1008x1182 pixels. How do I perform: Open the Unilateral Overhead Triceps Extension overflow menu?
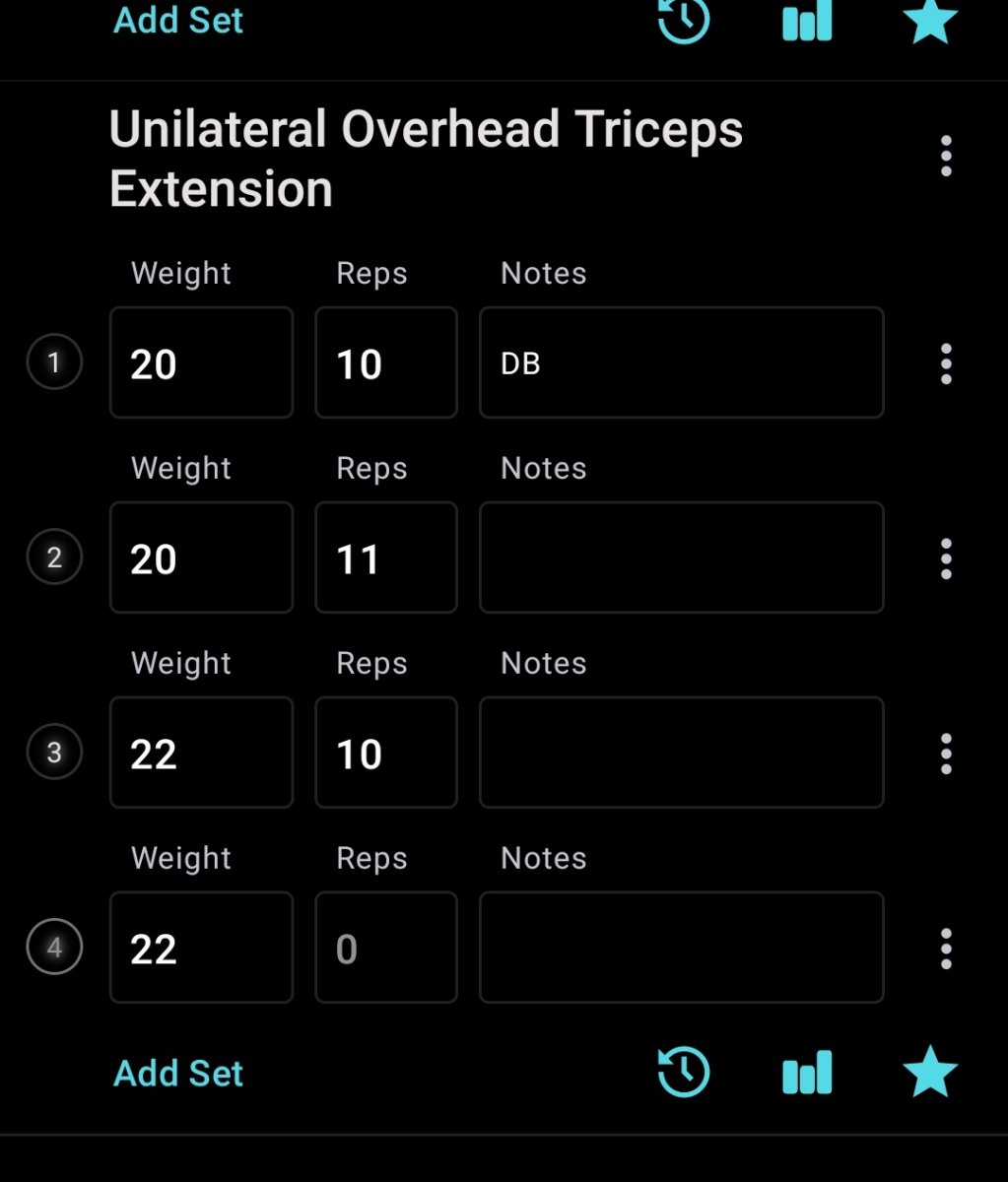[x=946, y=157]
